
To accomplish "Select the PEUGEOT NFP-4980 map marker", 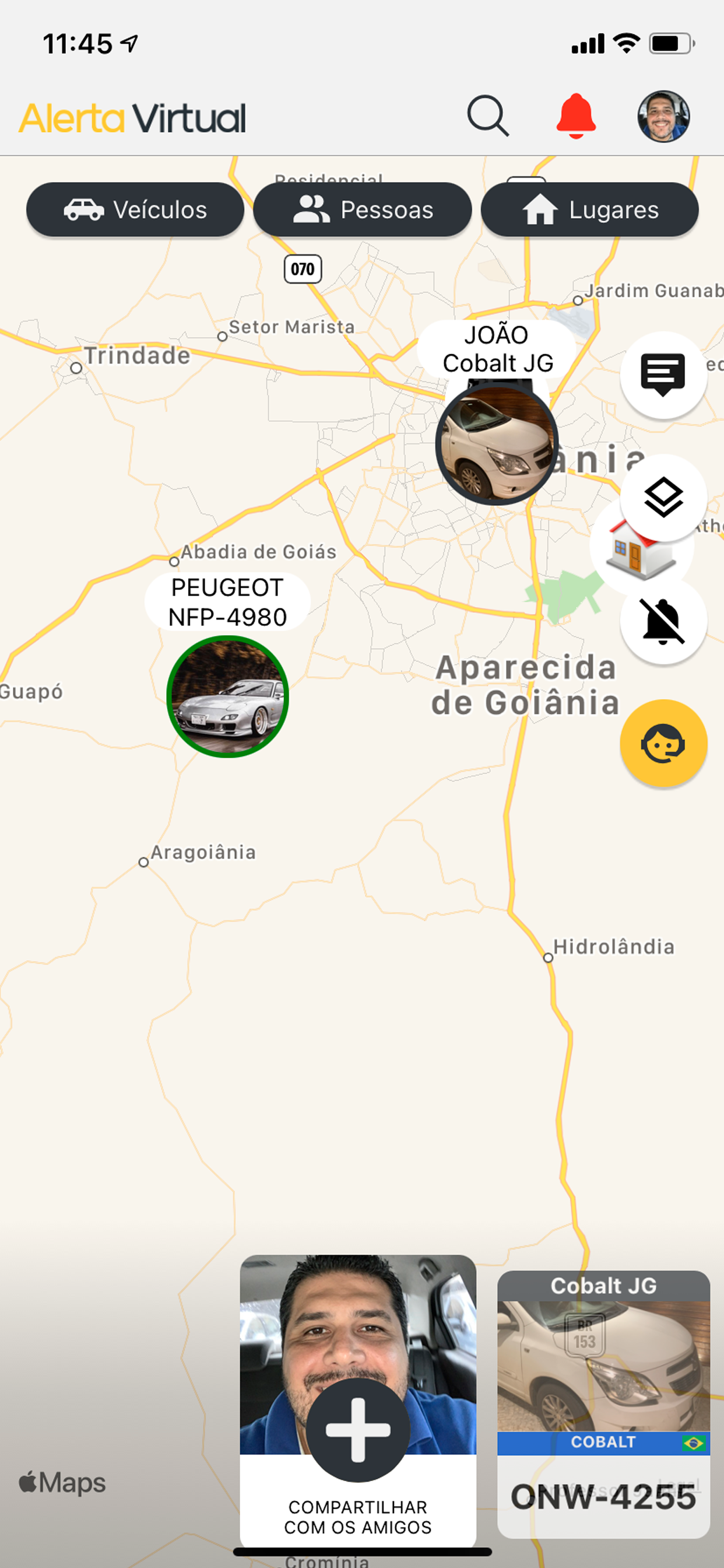I will tap(229, 698).
